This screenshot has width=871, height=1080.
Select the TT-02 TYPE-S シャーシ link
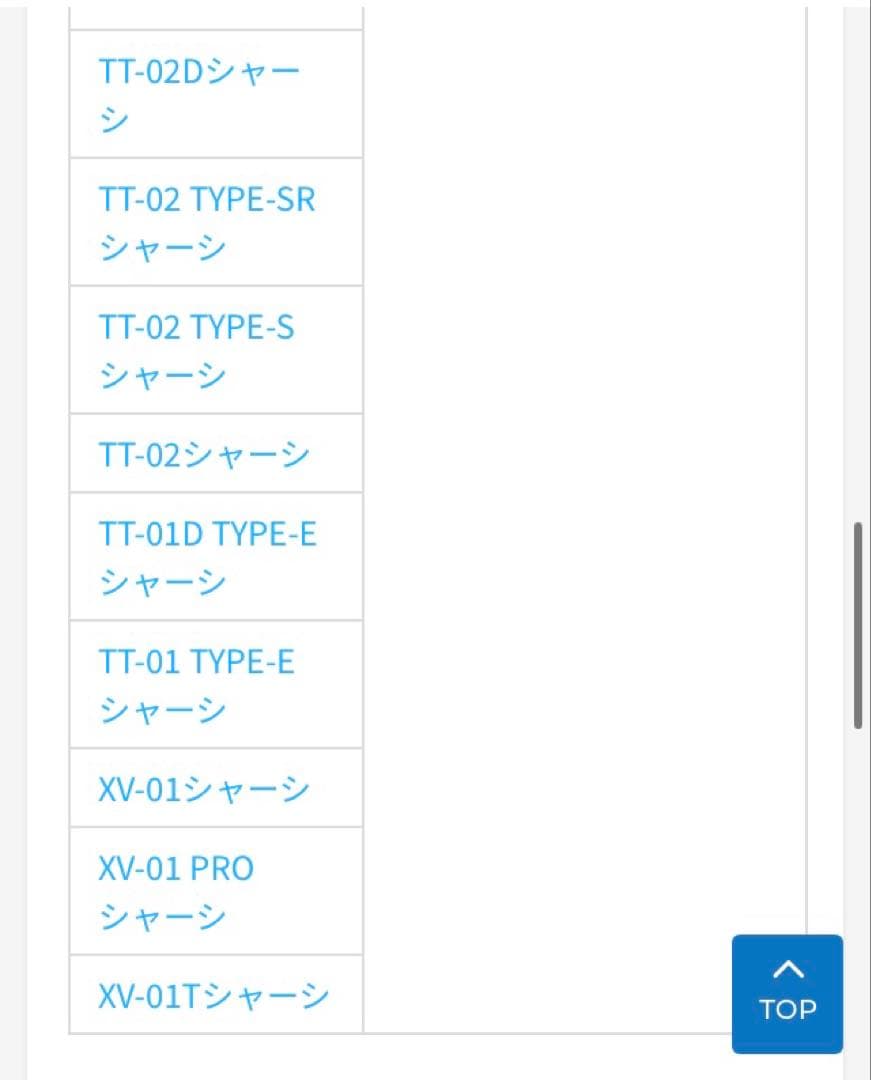coord(197,328)
